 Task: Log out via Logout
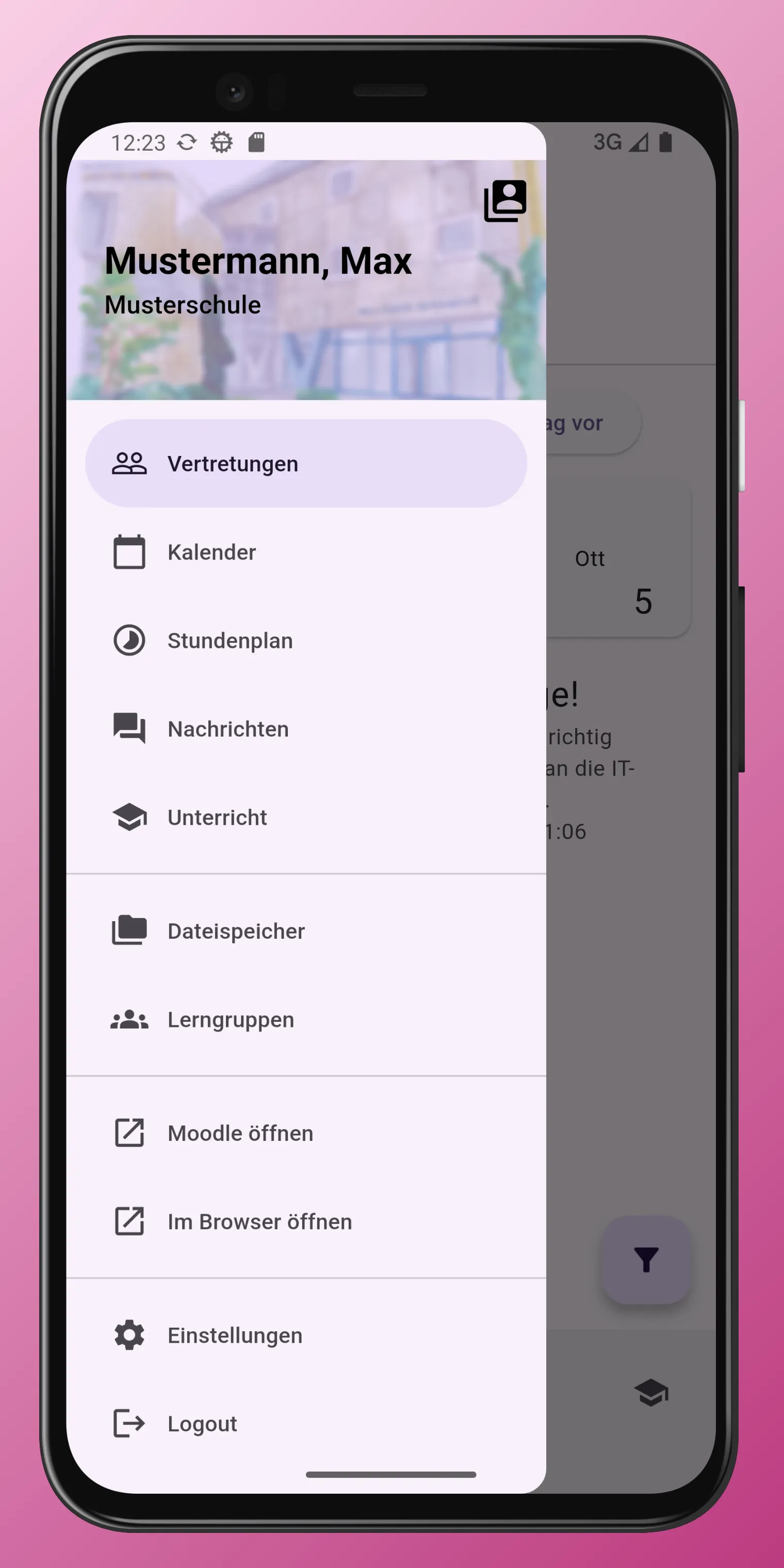tap(306, 1424)
